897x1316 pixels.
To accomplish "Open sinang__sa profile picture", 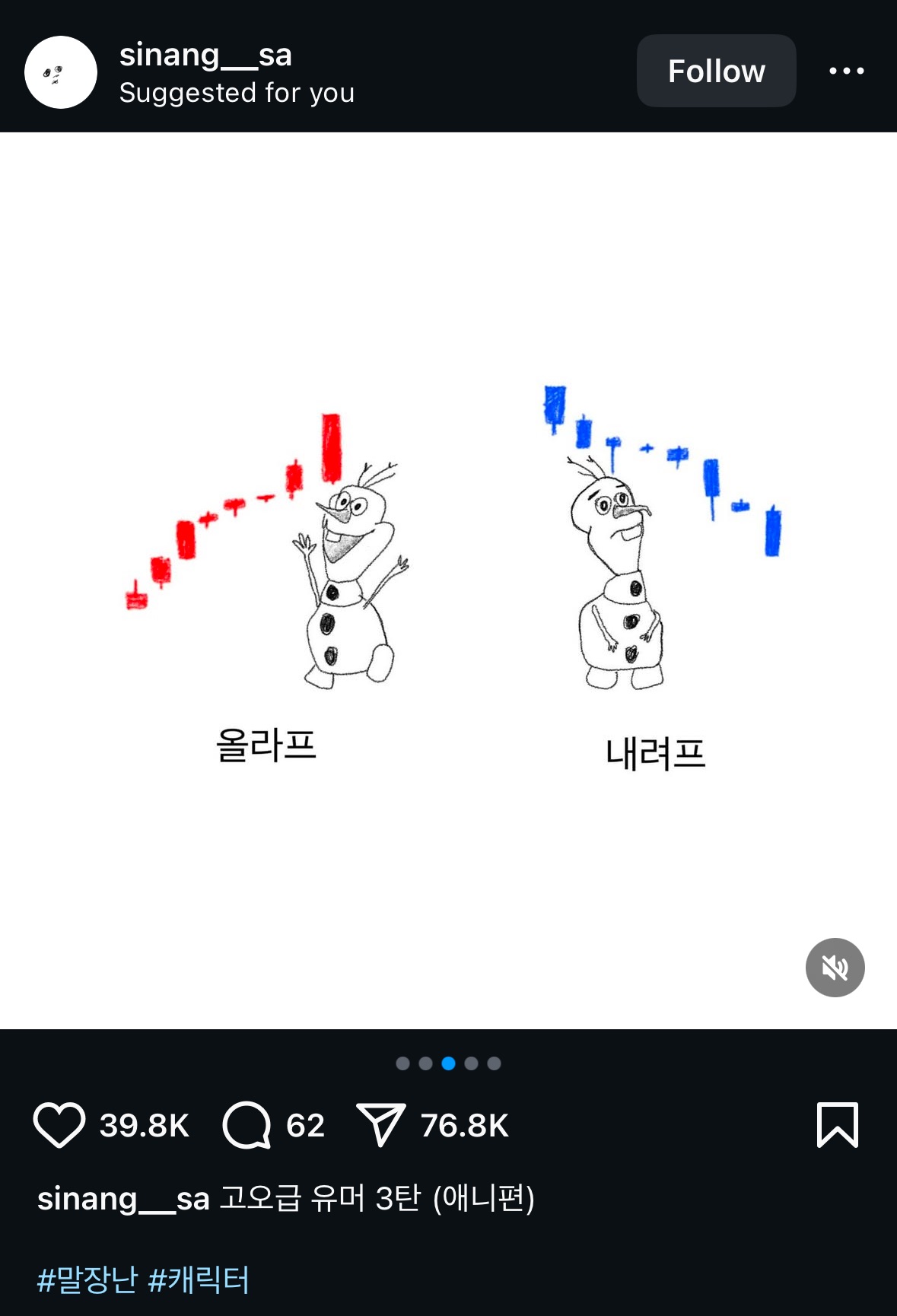I will tap(61, 72).
